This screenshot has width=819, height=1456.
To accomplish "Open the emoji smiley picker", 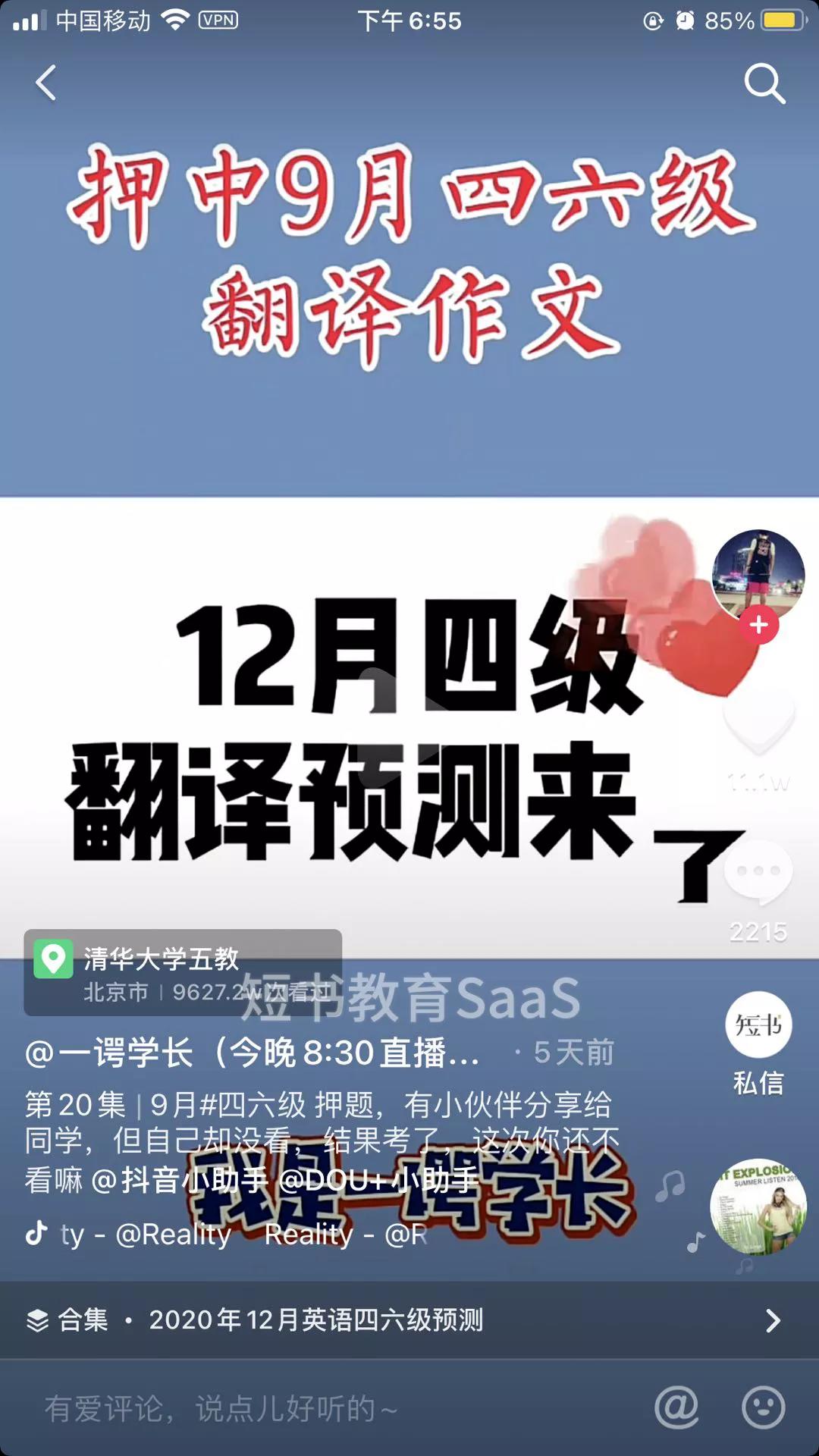I will pyautogui.click(x=763, y=1407).
